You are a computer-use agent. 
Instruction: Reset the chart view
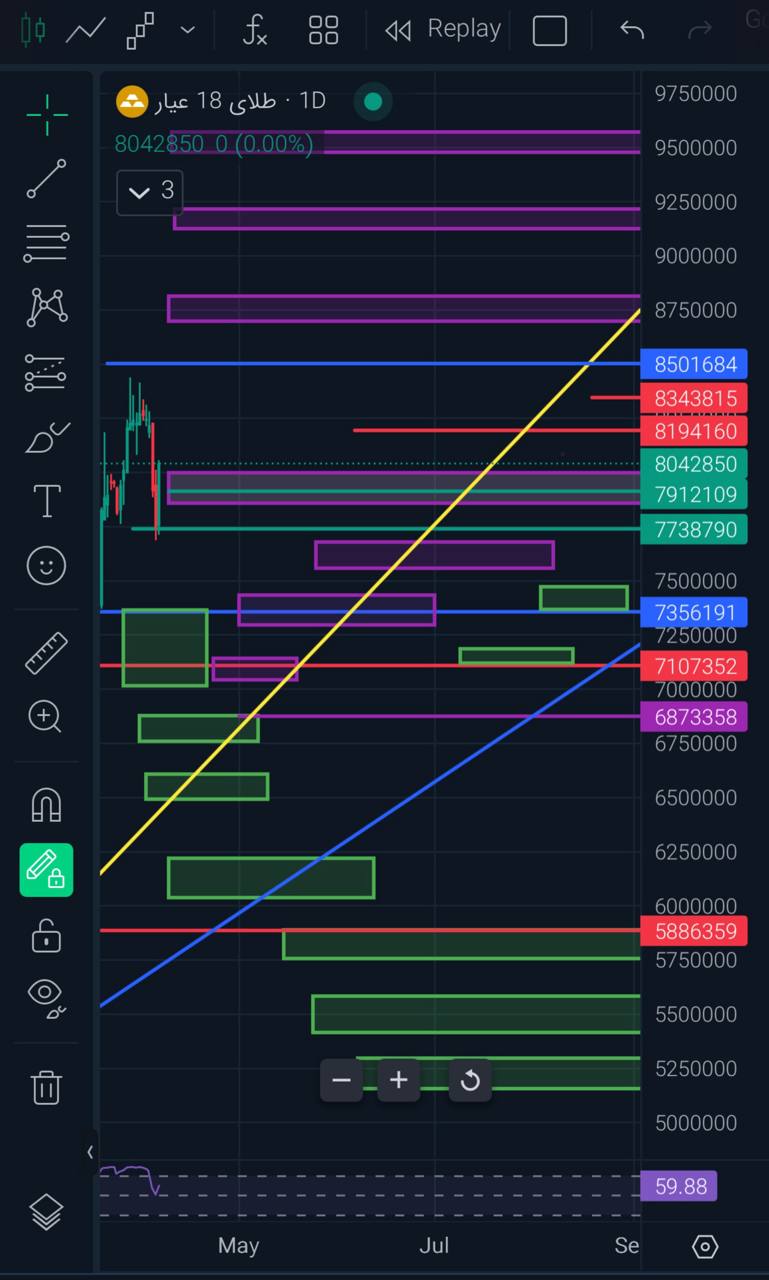click(x=470, y=1080)
